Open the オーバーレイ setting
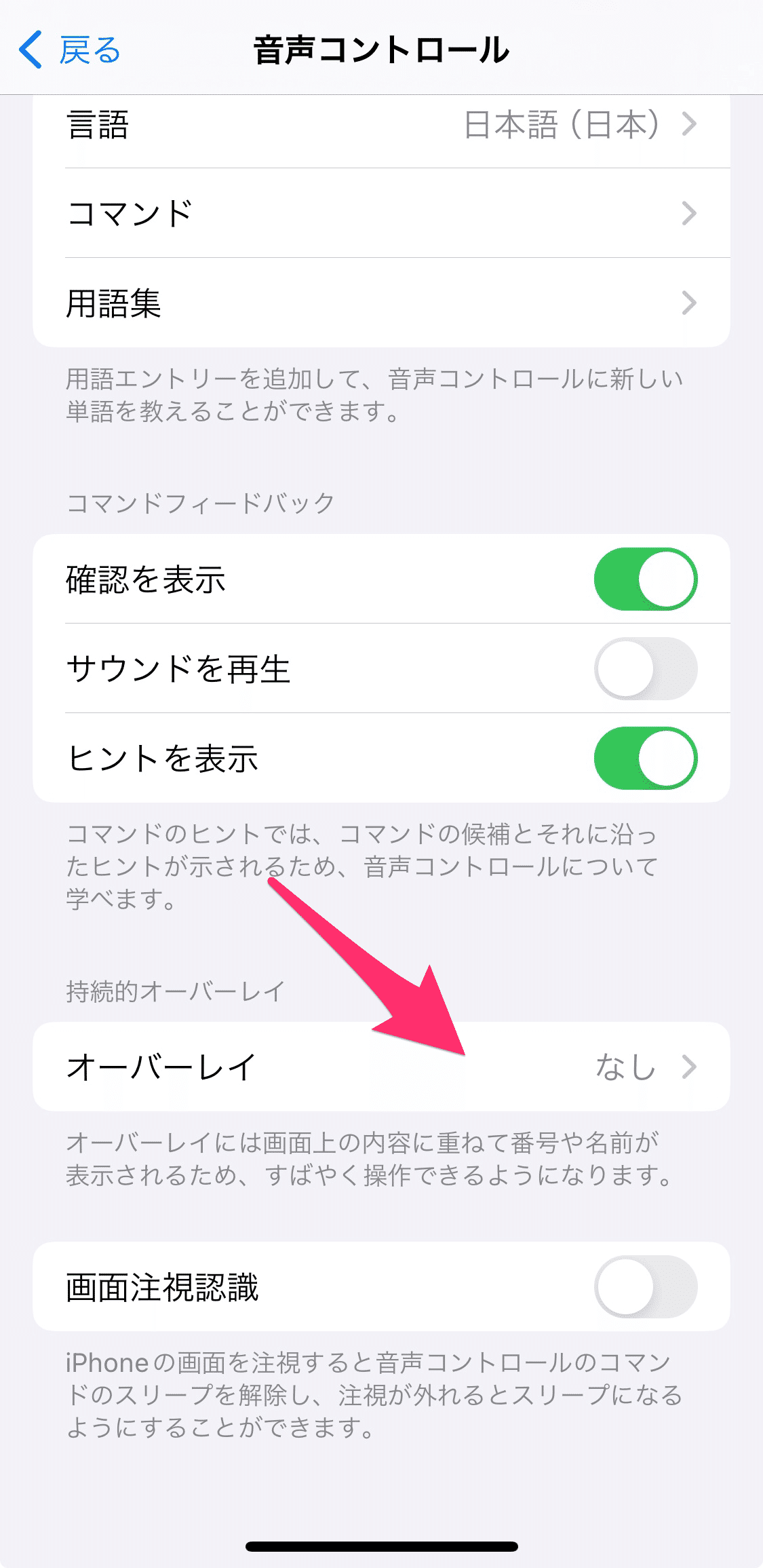Screen dimensions: 763x1568 coord(381,1067)
